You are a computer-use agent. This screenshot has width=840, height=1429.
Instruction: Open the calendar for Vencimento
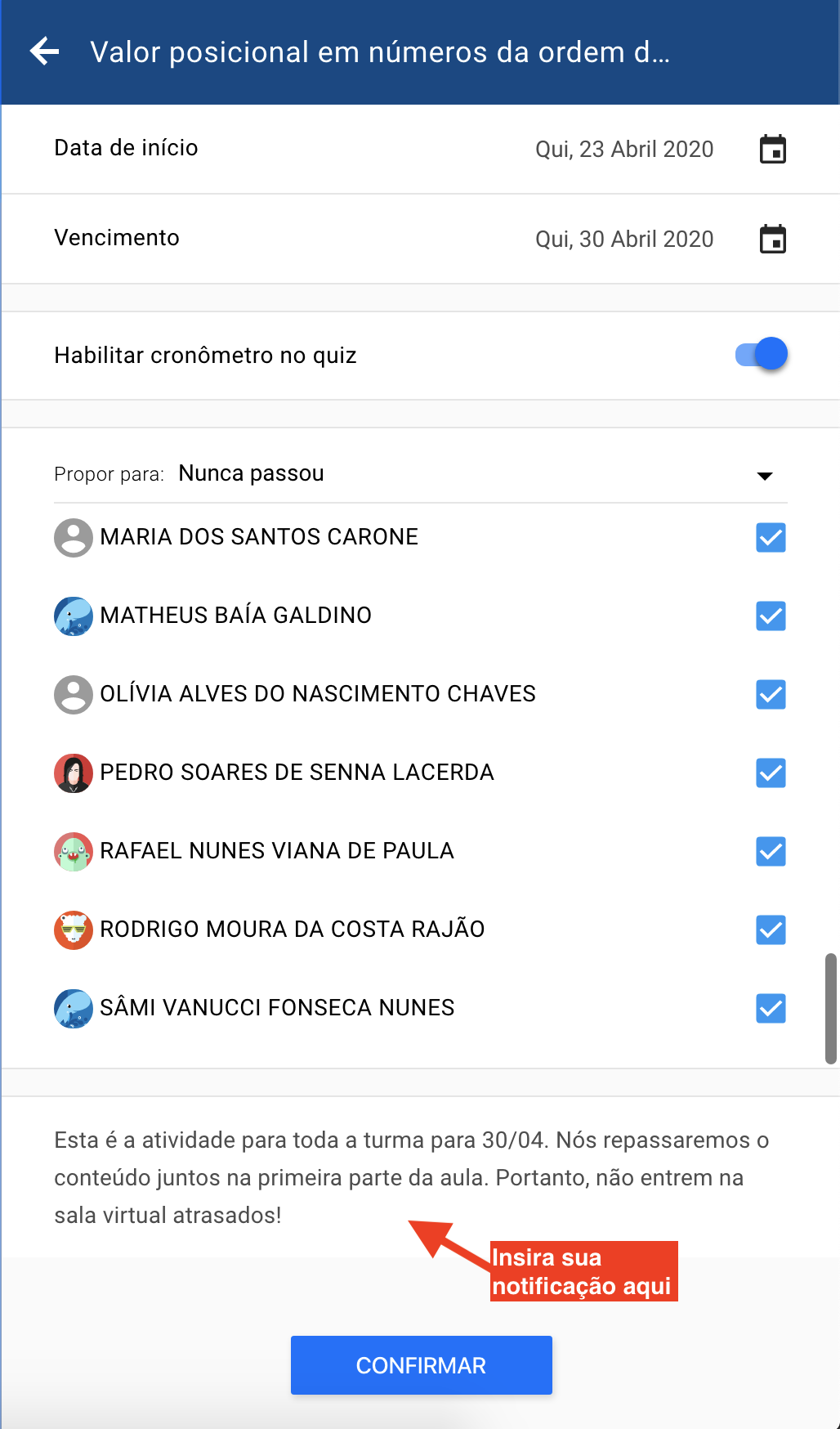point(772,240)
